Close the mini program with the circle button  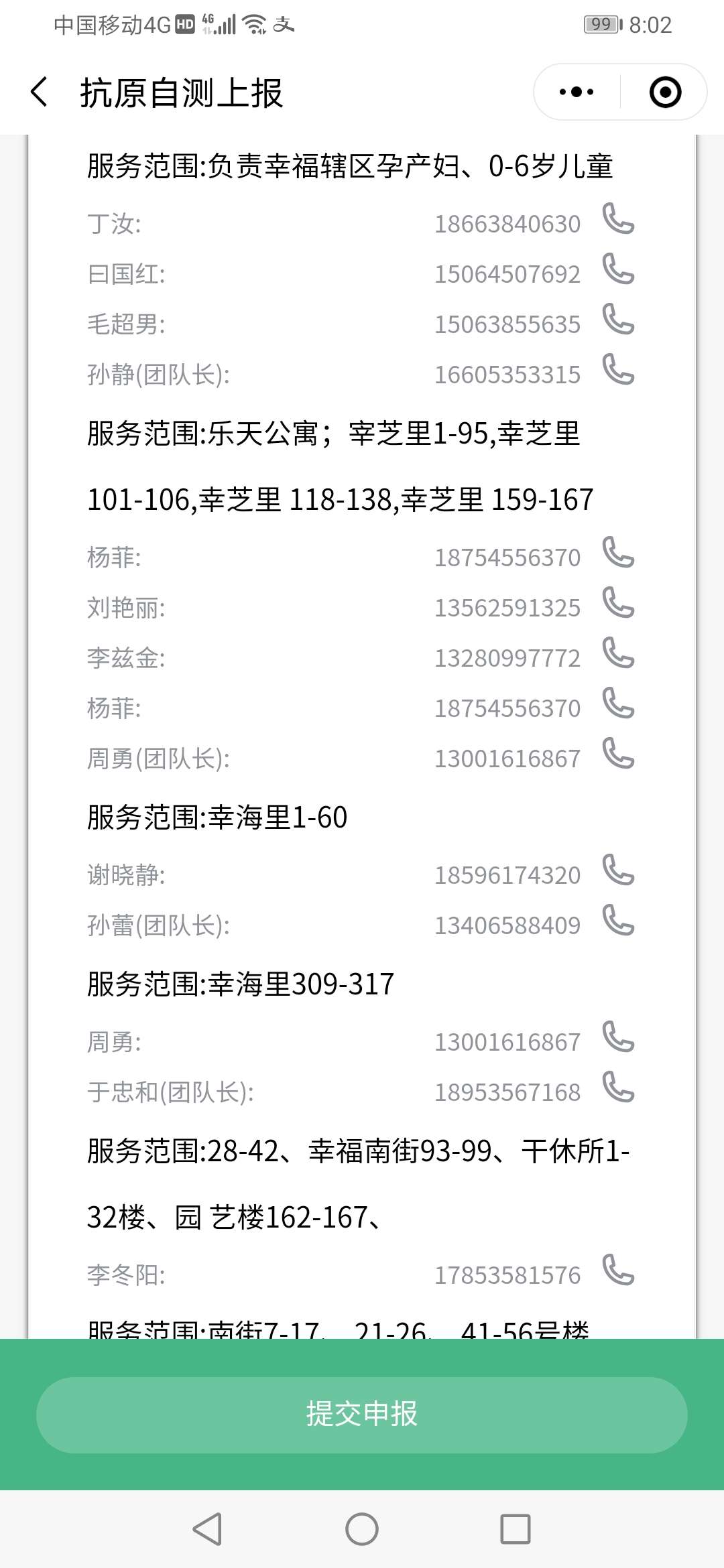[665, 92]
